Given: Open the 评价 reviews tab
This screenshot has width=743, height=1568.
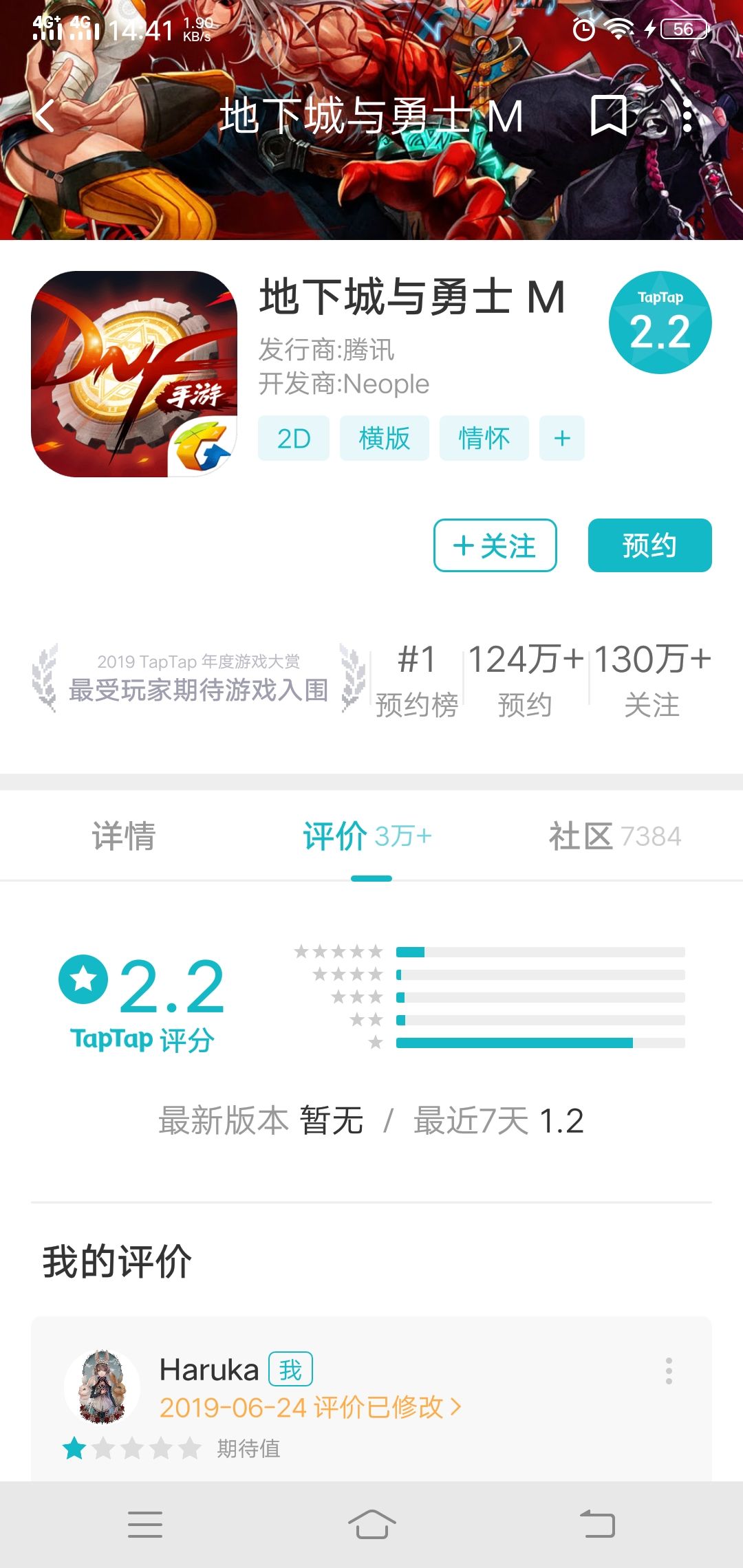Looking at the screenshot, I should 367,836.
